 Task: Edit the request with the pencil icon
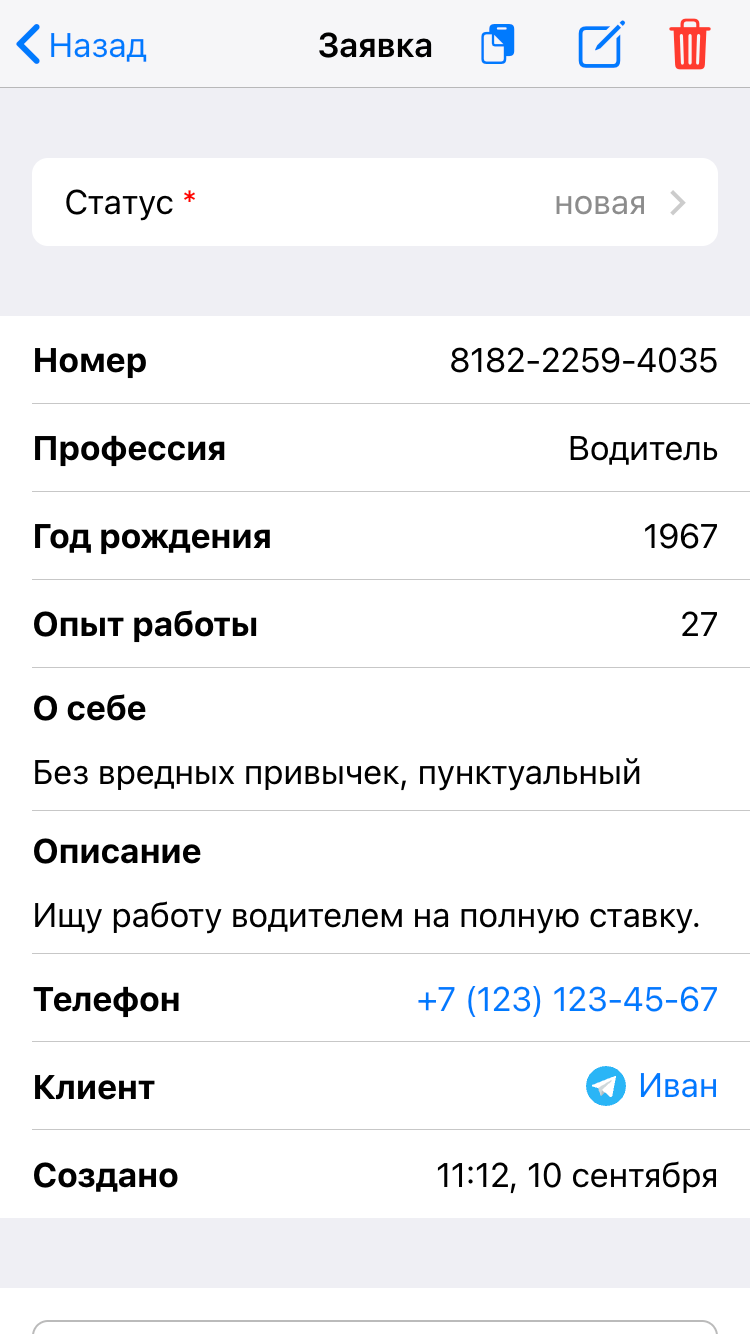coord(601,46)
